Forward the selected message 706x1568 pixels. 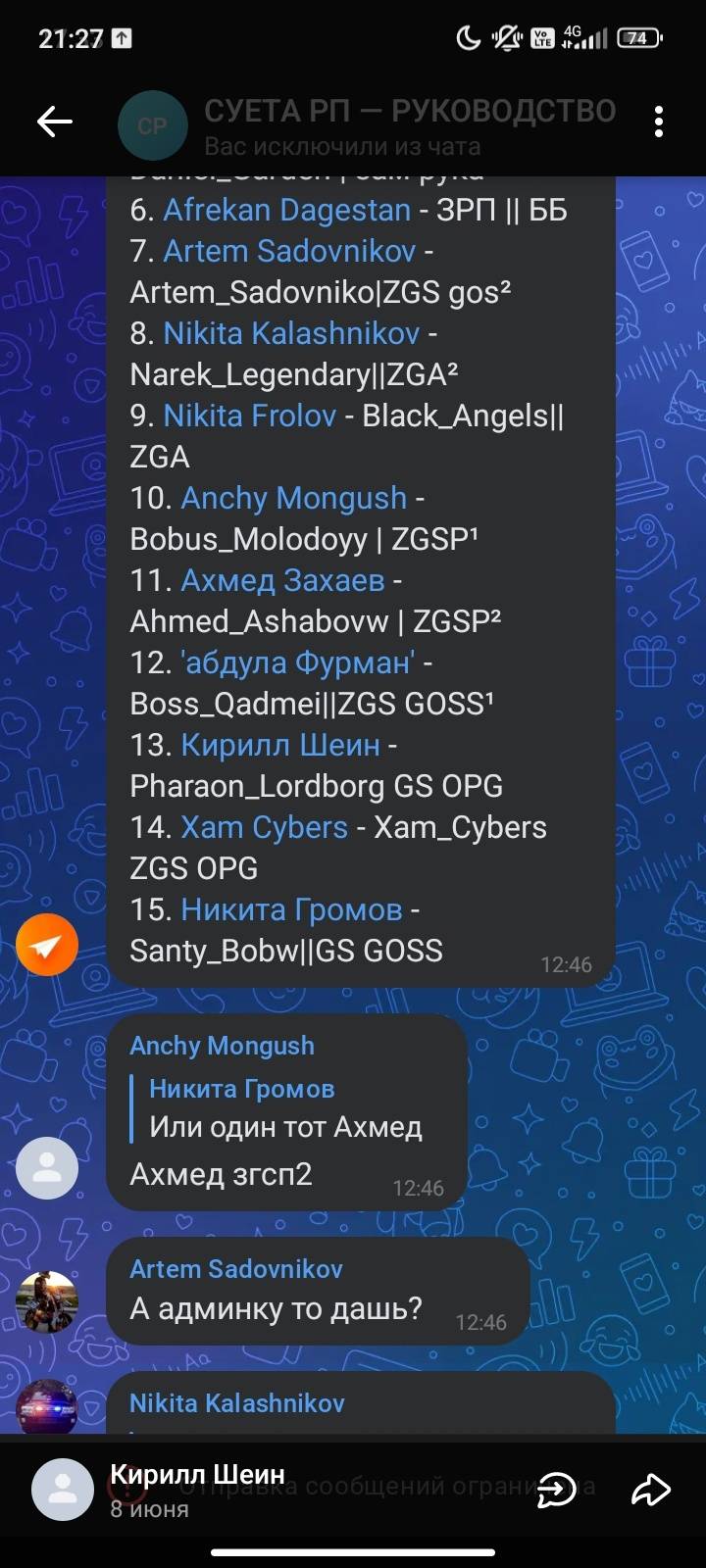[649, 1491]
